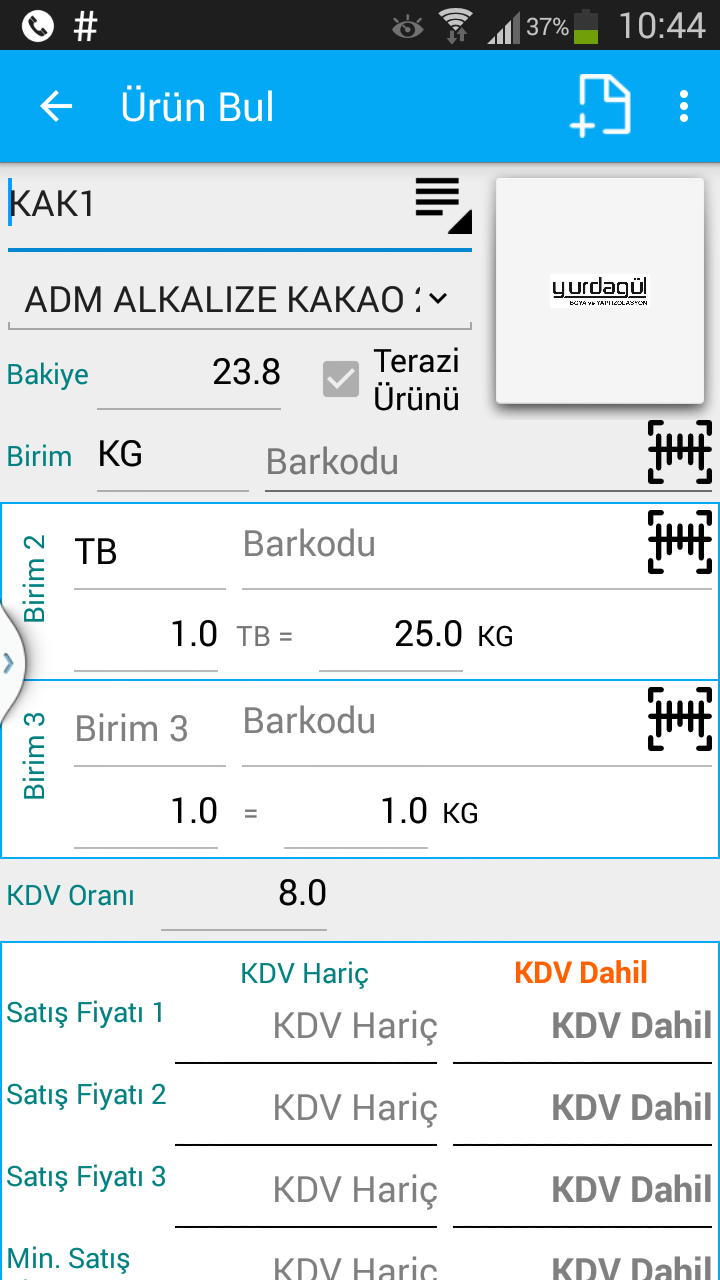Enter Satış Fiyatı 1 KDV Hariç price
720x1280 pixels.
306,1026
